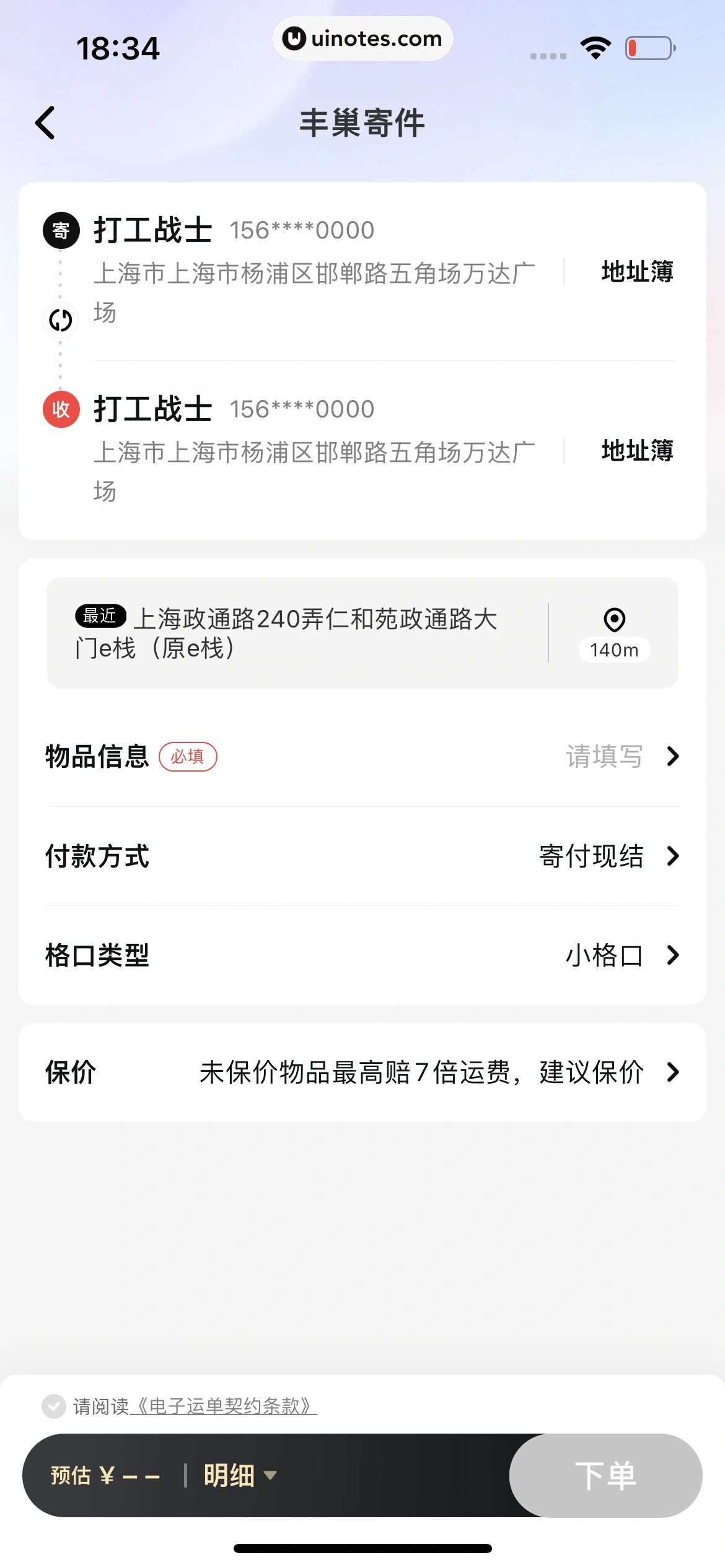The height and width of the screenshot is (1568, 725).
Task: Open 格口类型 to change from 小格口
Action: pyautogui.click(x=362, y=956)
